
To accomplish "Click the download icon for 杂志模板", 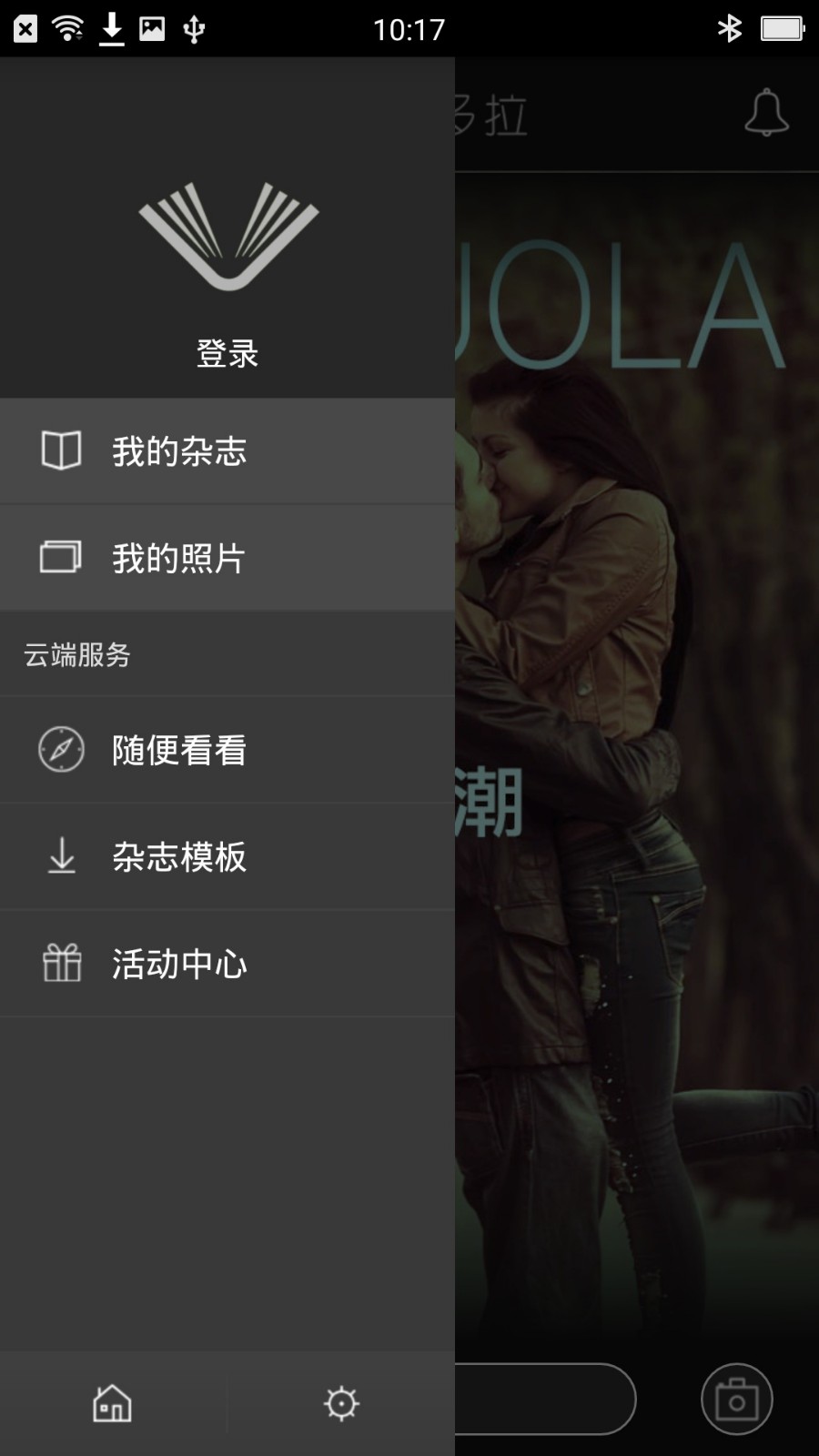I will tap(60, 856).
